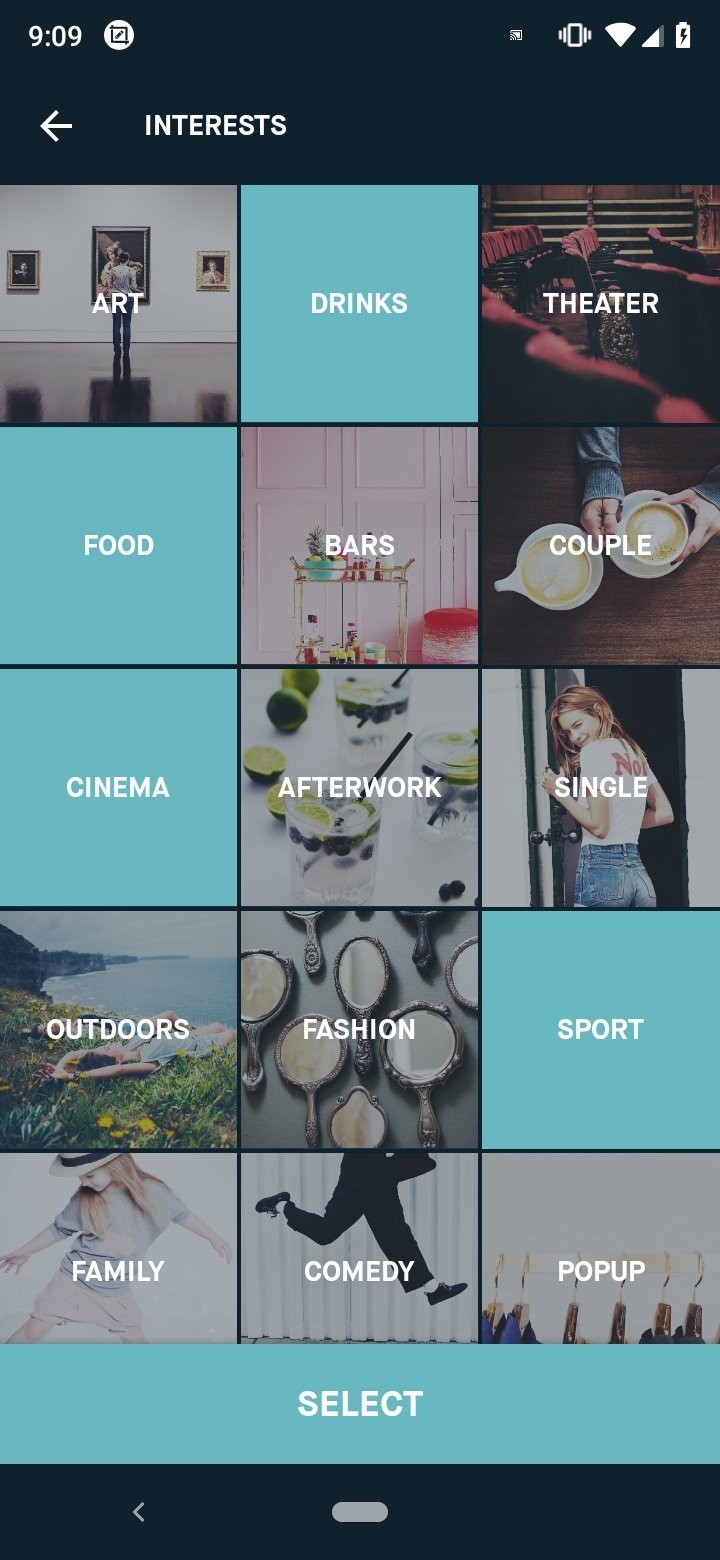
Task: Pick the Popup interest tile
Action: point(600,1250)
